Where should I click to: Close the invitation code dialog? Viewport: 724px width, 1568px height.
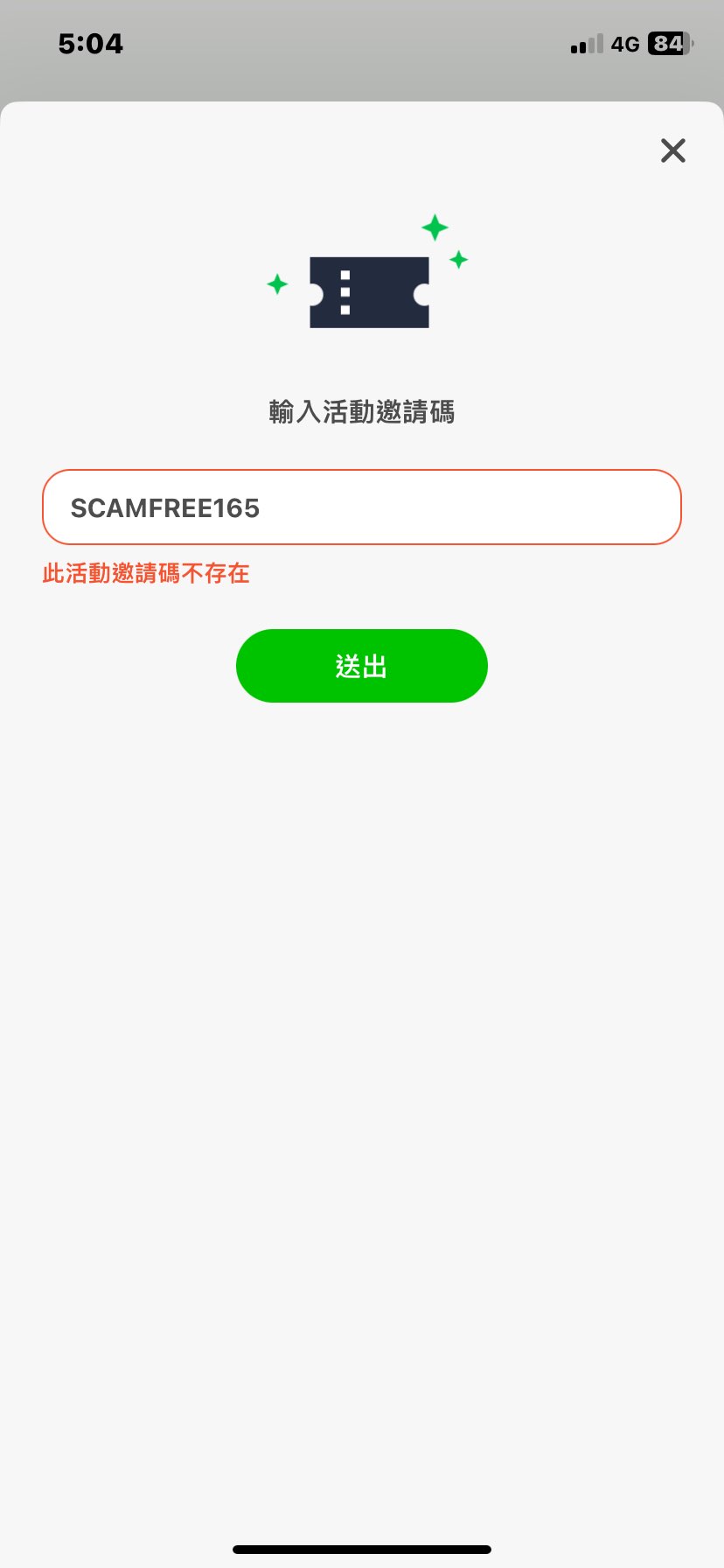click(672, 150)
